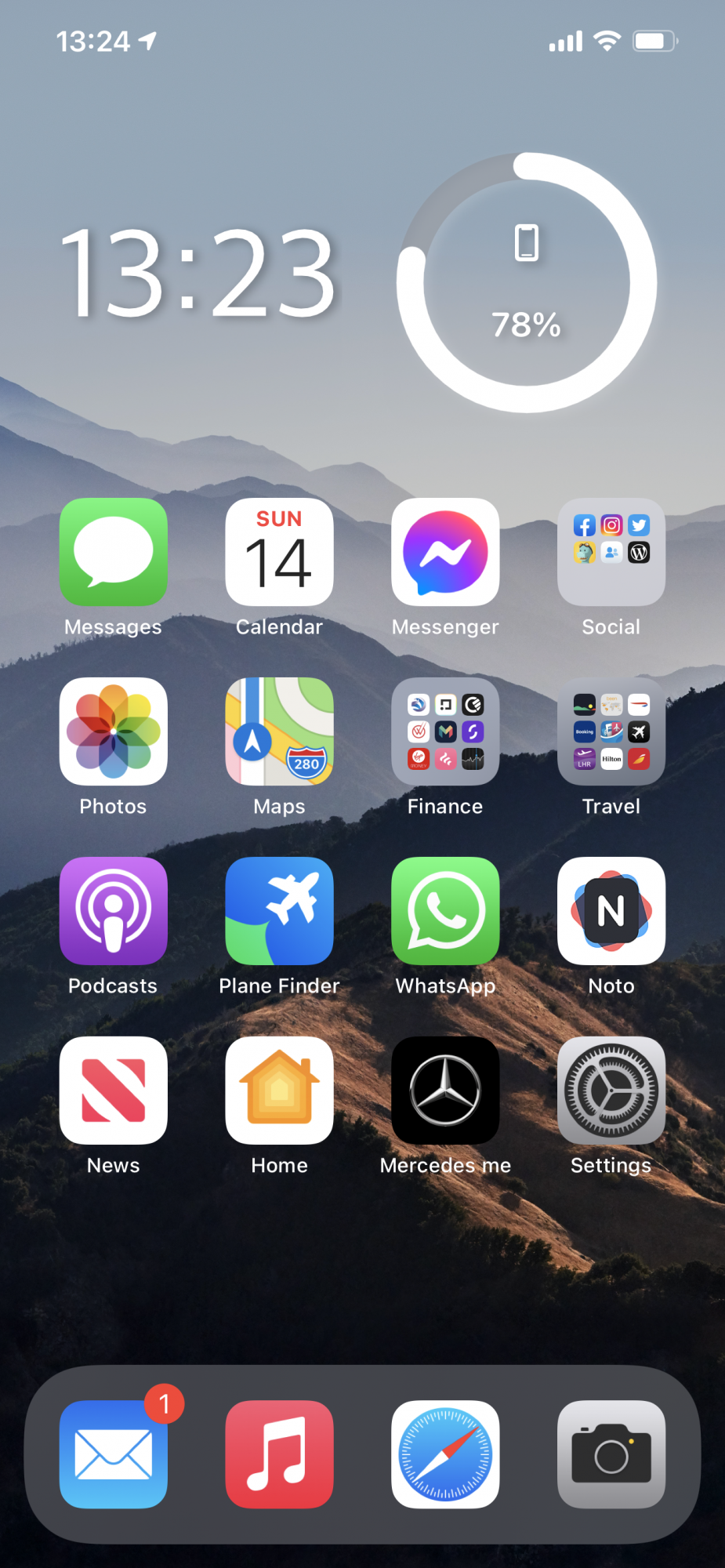Open the Travel folder

pos(611,731)
